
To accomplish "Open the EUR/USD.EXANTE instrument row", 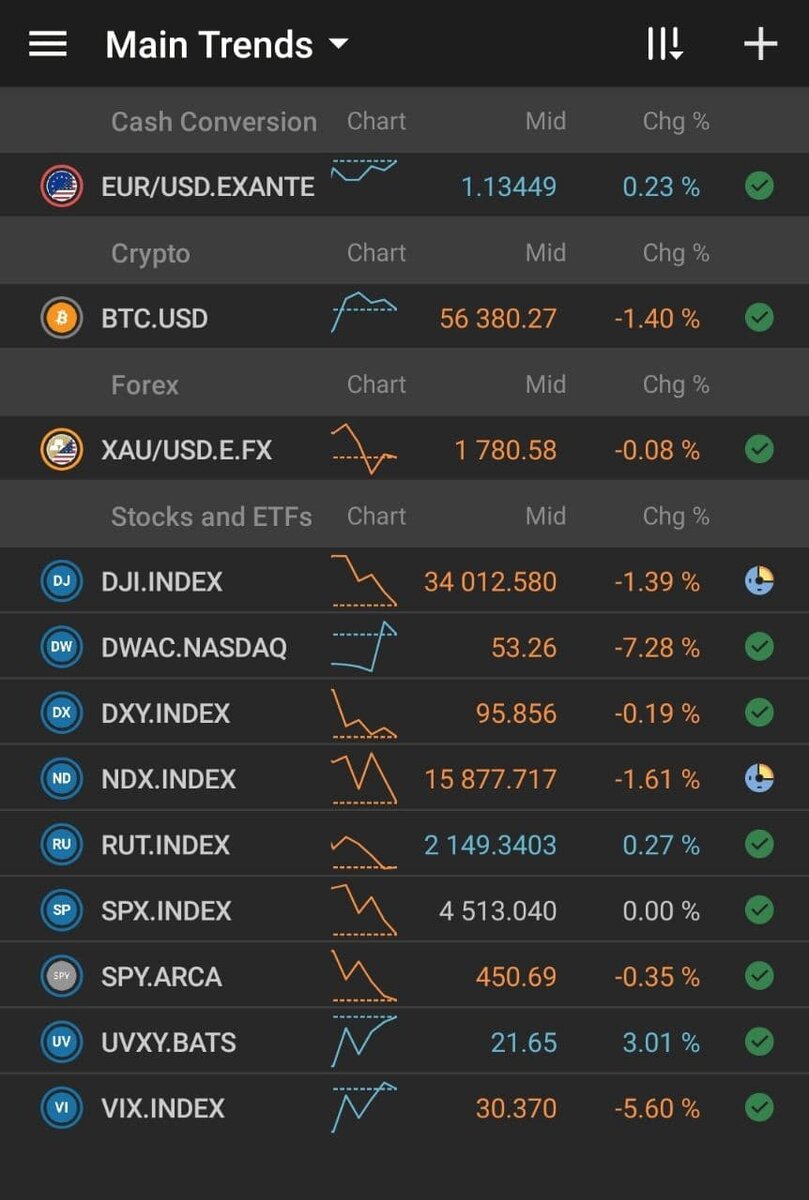I will 208,187.
